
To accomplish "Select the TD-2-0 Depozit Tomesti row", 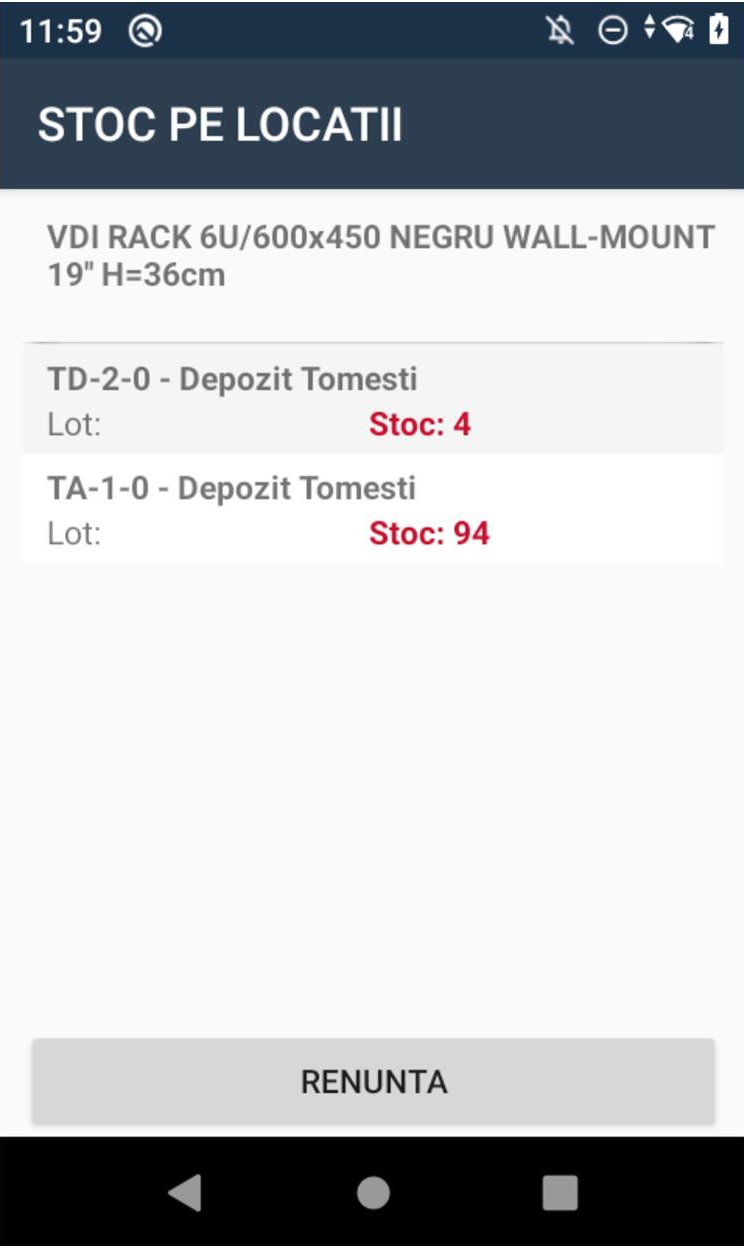I will [x=373, y=400].
